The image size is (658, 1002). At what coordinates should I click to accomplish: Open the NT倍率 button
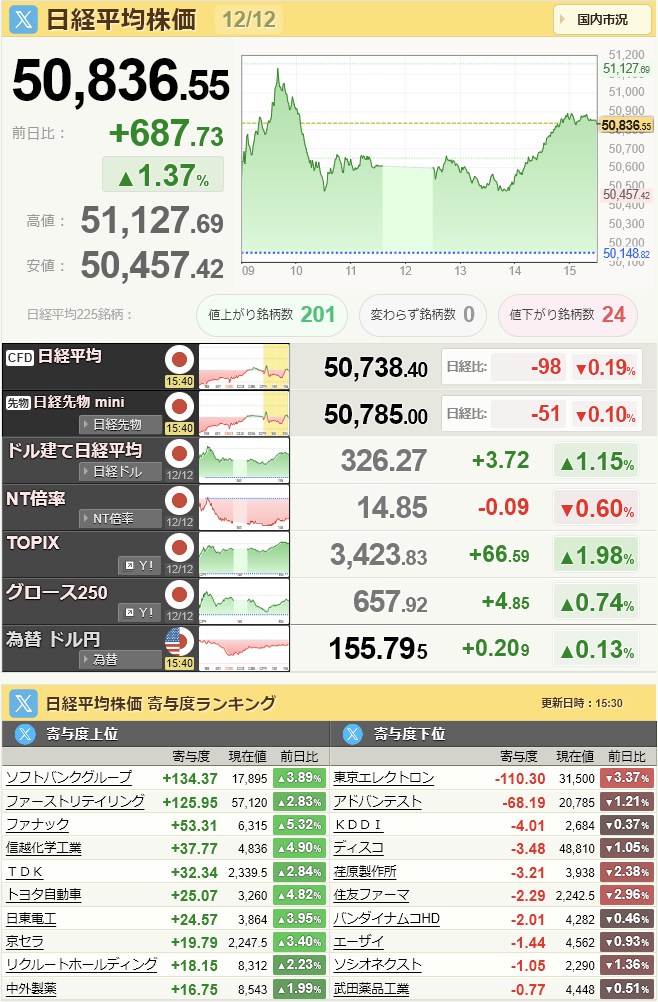click(x=120, y=518)
